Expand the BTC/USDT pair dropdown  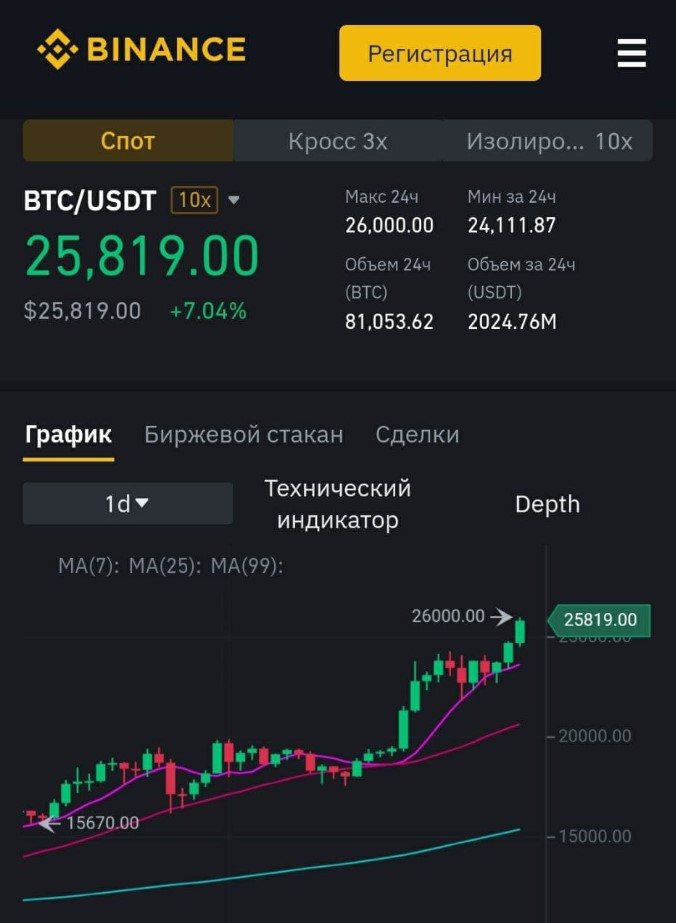pos(234,200)
